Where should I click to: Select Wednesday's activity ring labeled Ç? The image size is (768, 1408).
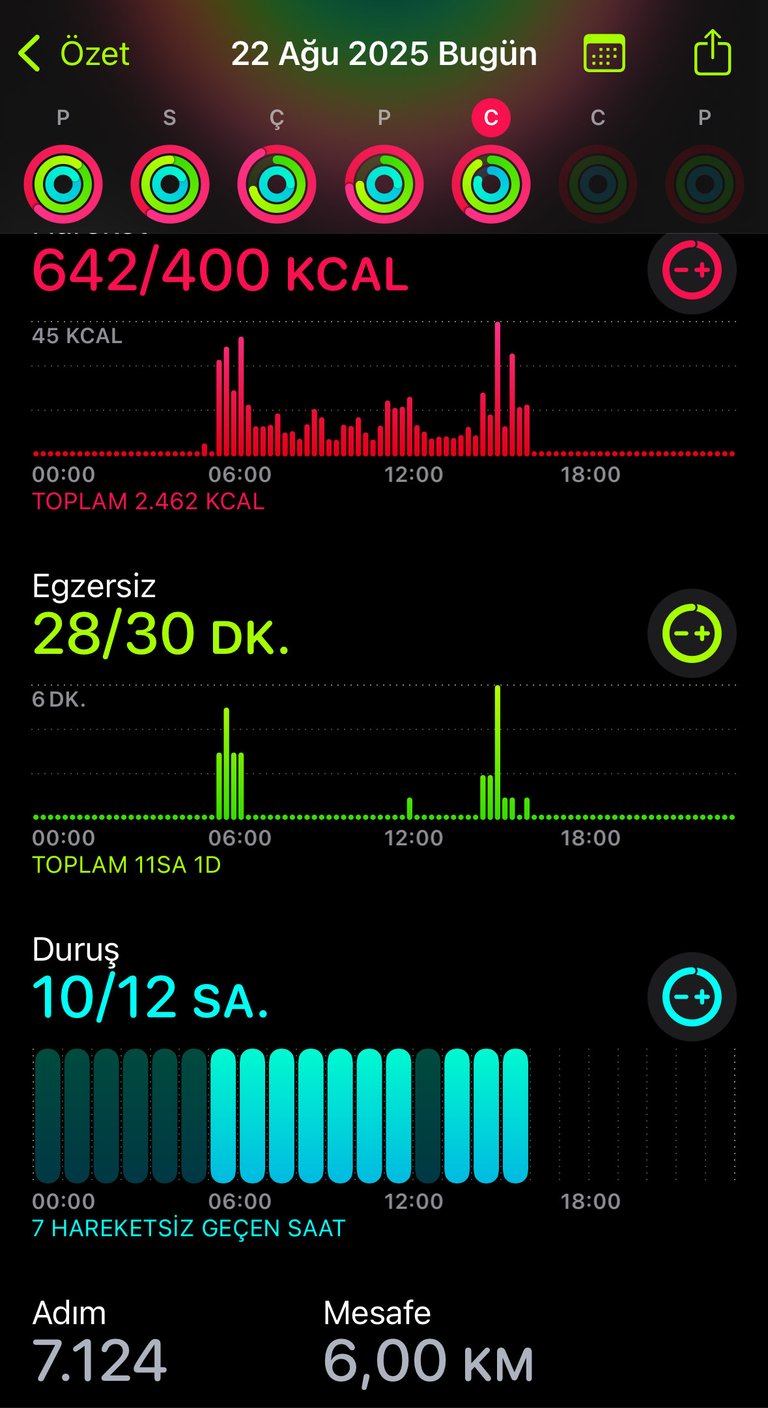[x=277, y=185]
